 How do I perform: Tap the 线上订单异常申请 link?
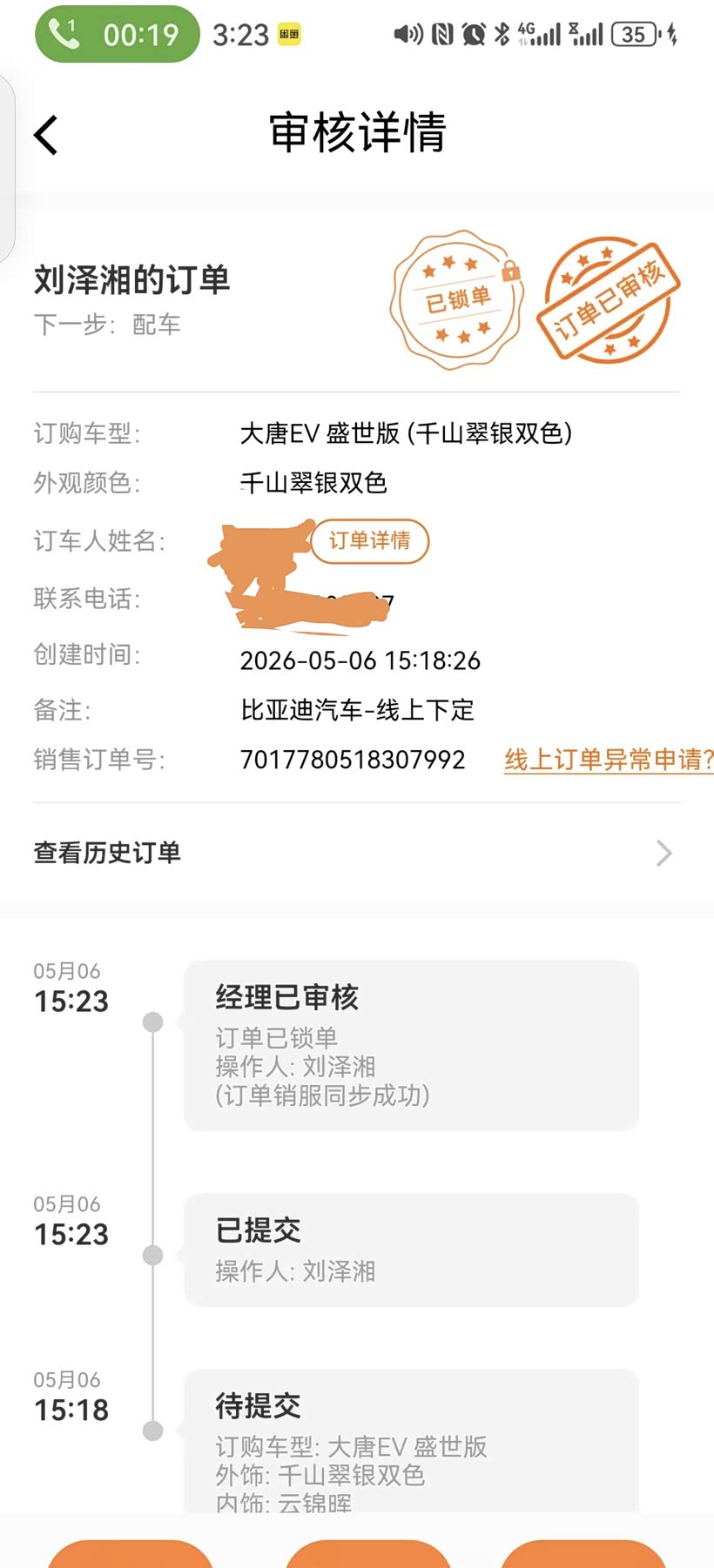(x=609, y=760)
